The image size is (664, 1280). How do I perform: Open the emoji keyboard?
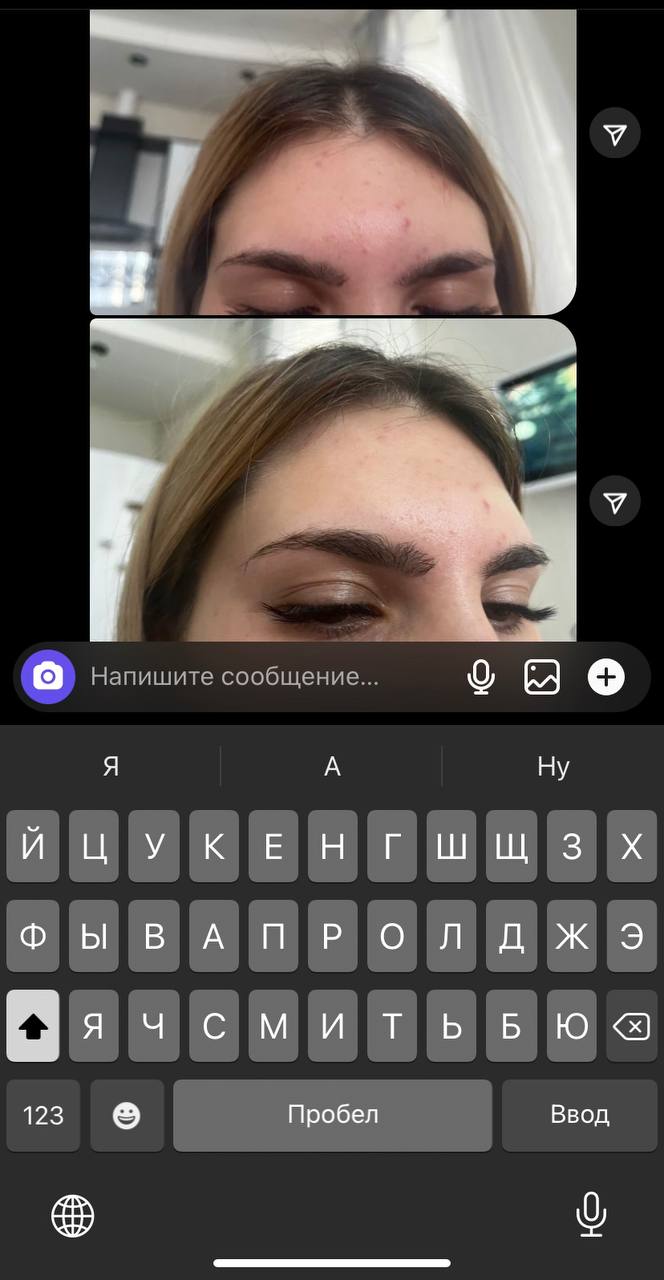click(x=127, y=1115)
